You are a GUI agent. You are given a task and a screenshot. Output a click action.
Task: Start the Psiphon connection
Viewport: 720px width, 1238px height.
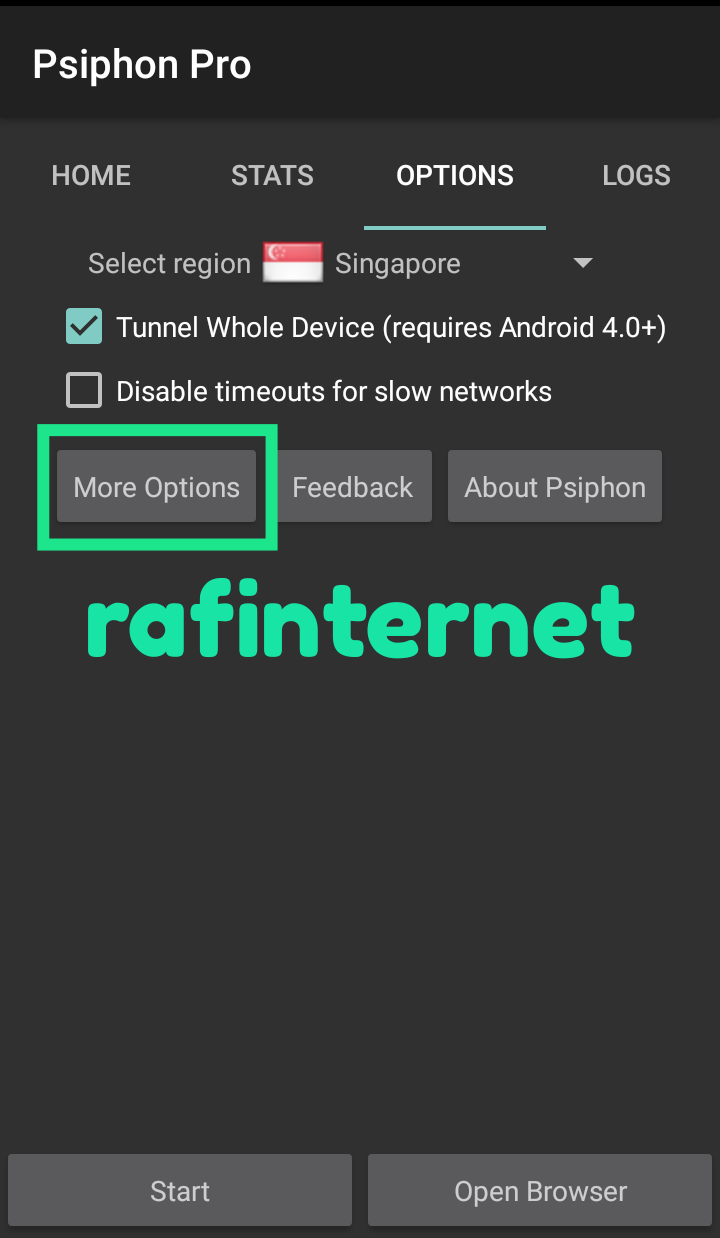pos(180,1191)
